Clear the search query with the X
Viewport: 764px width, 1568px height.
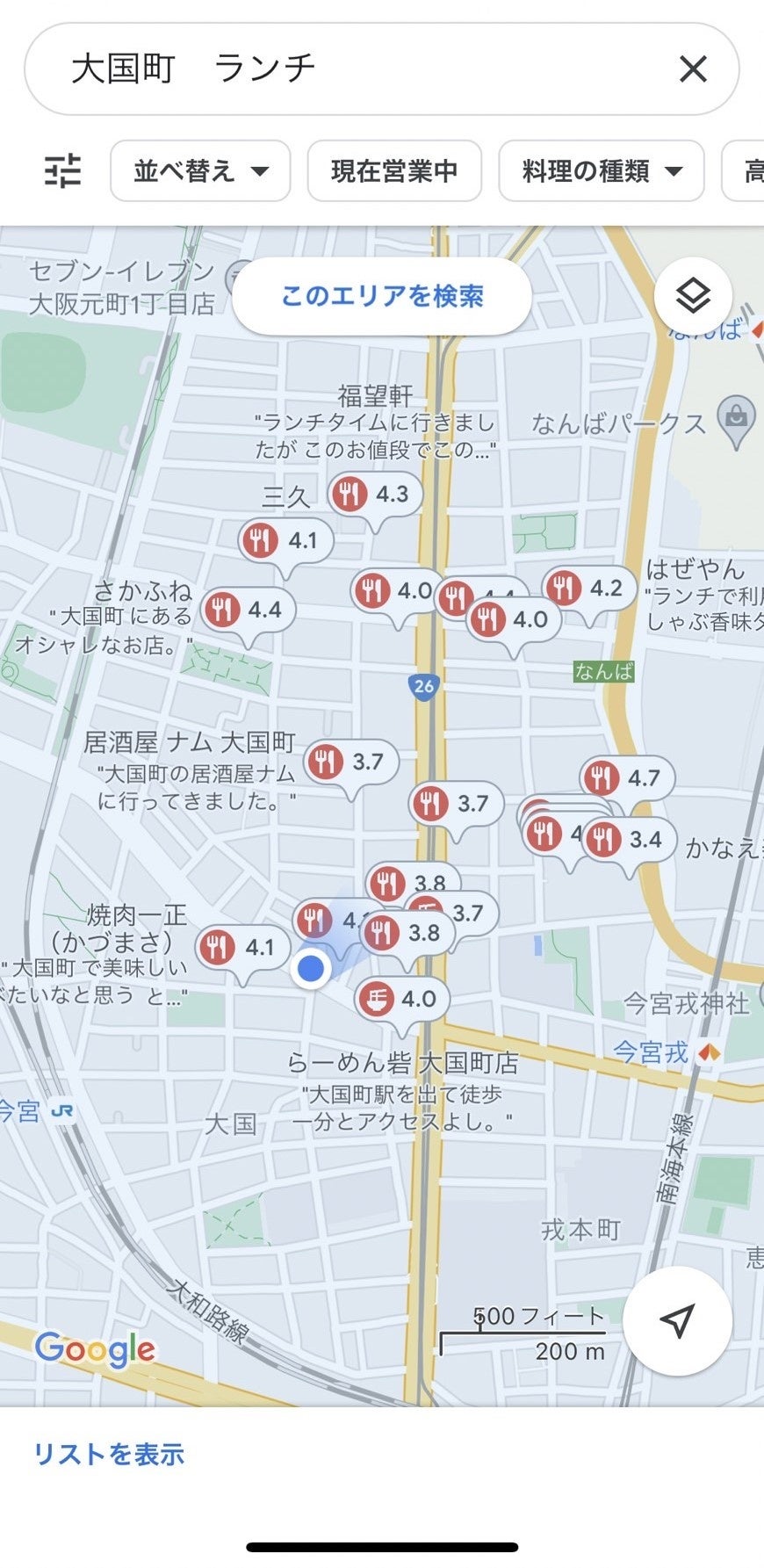[x=693, y=69]
